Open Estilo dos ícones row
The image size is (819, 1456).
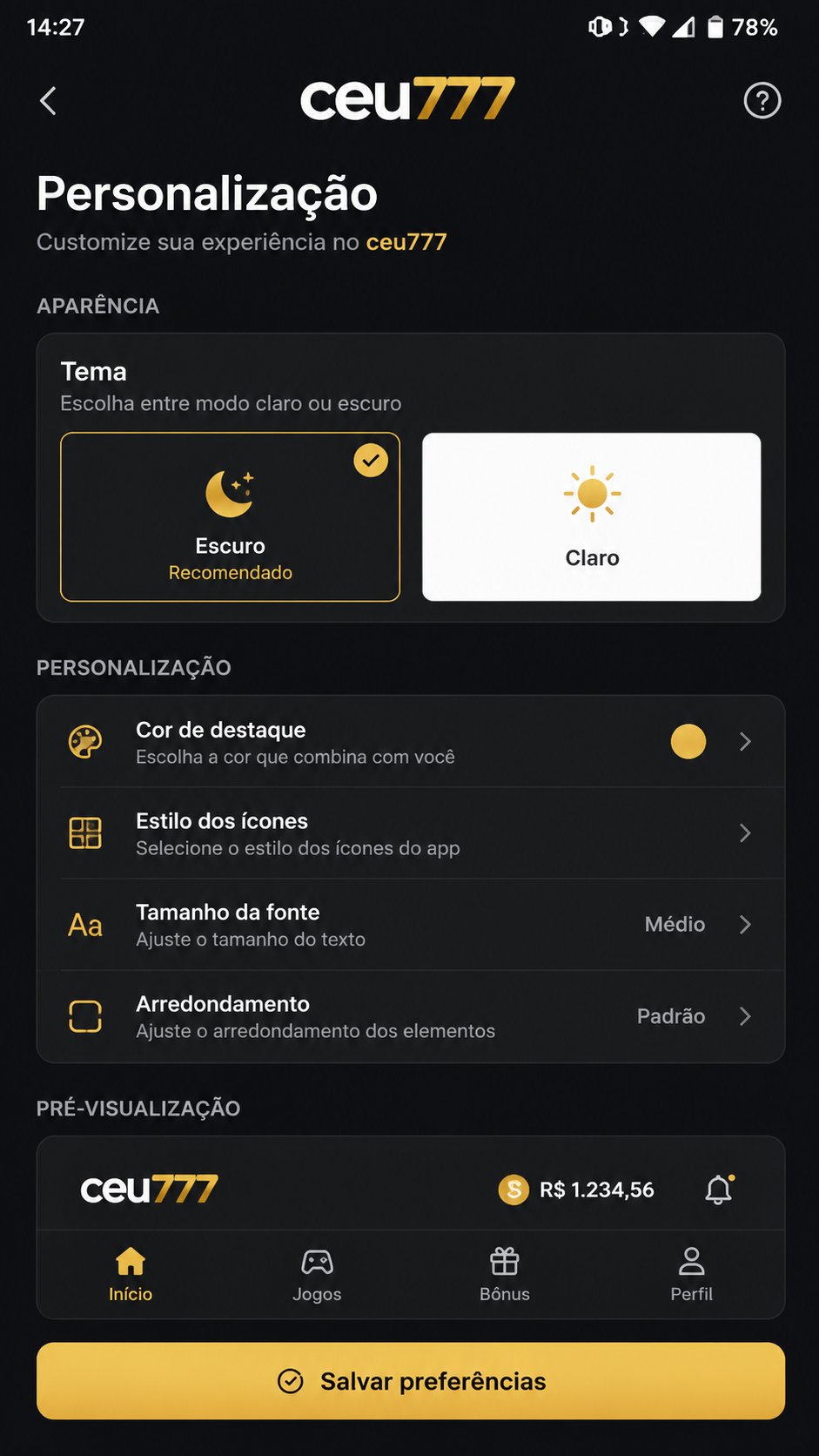[411, 833]
